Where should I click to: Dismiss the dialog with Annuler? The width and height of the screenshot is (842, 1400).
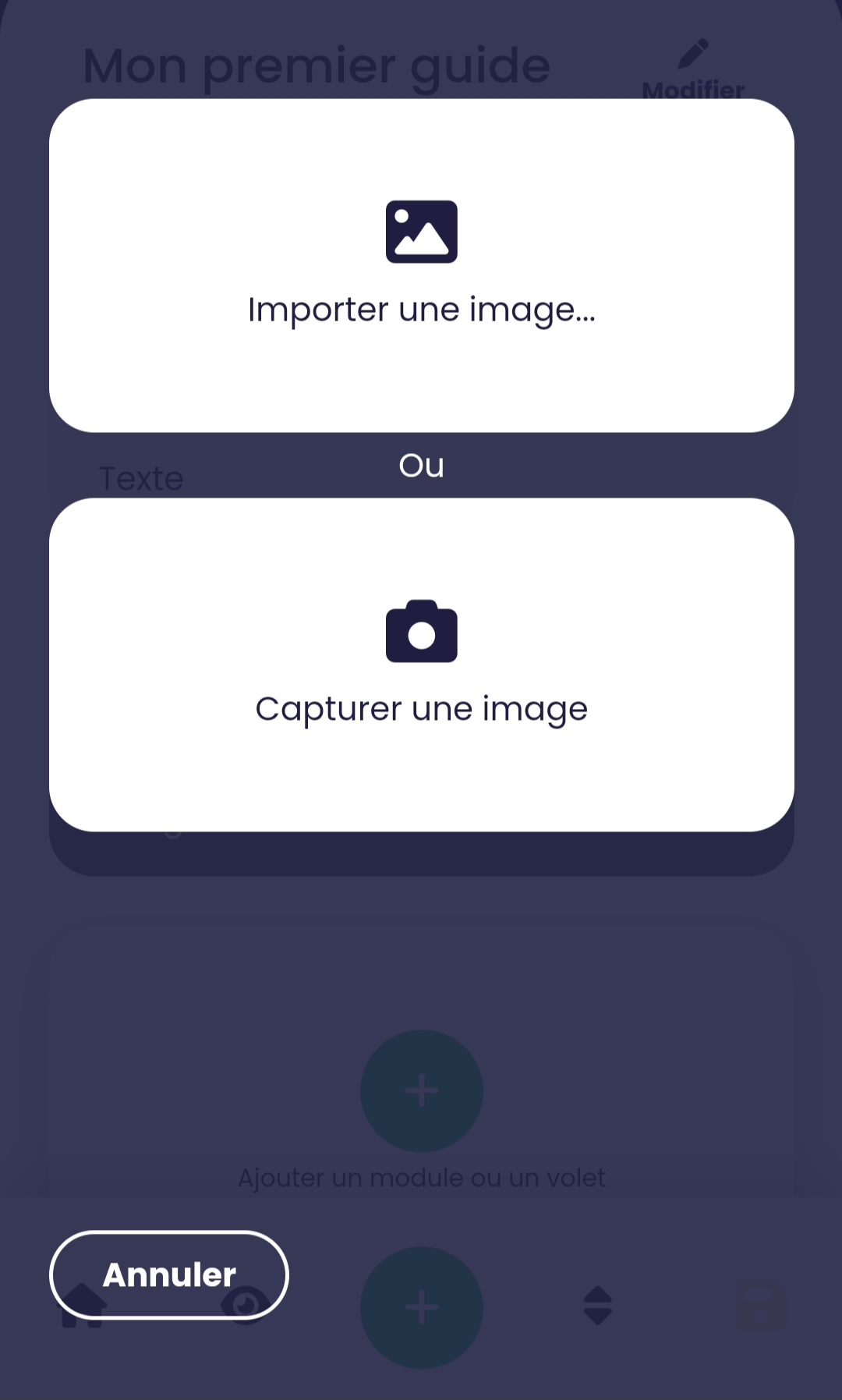[169, 1274]
